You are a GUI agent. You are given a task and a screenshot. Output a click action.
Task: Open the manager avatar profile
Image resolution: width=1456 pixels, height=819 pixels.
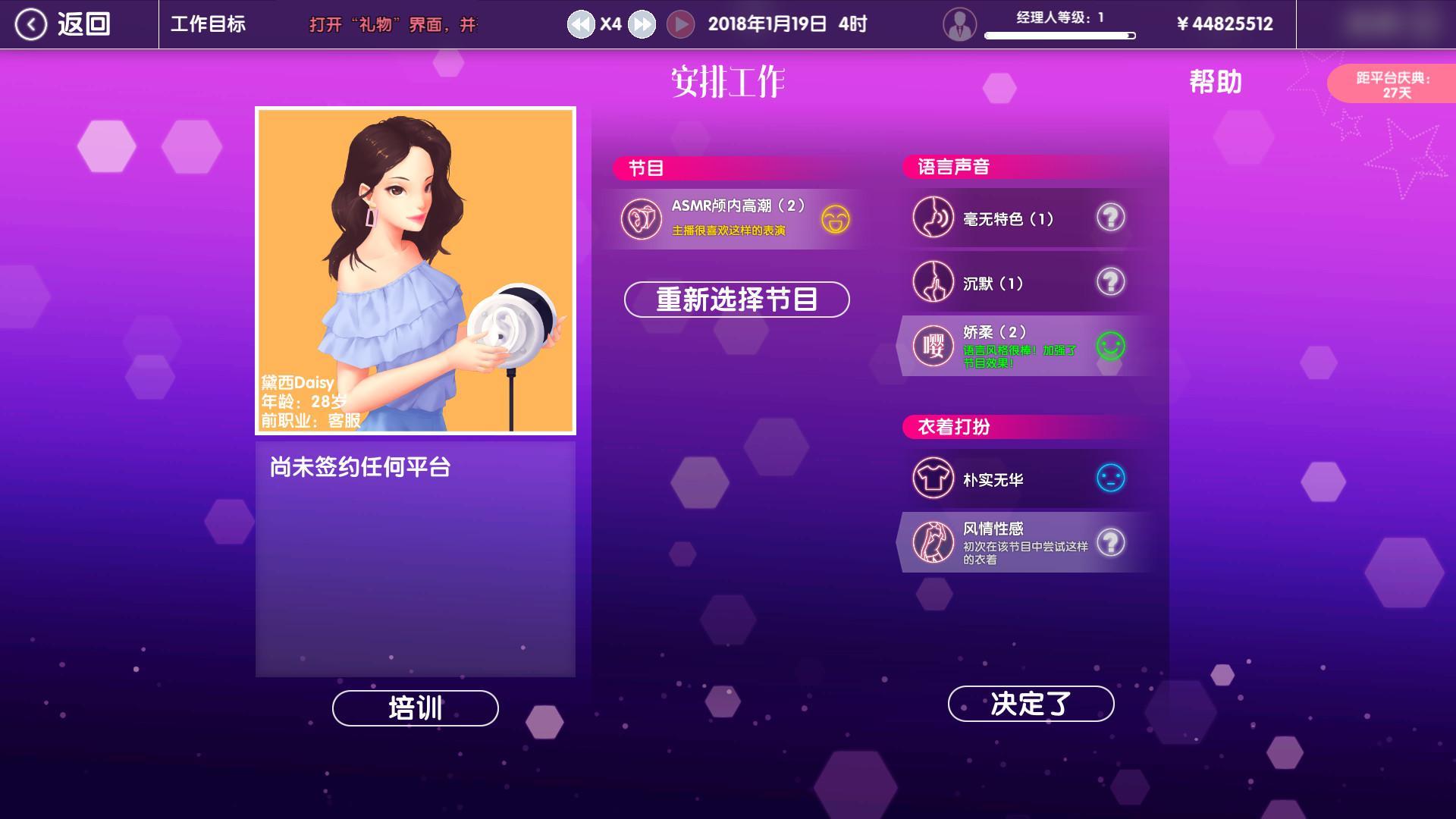pos(959,24)
